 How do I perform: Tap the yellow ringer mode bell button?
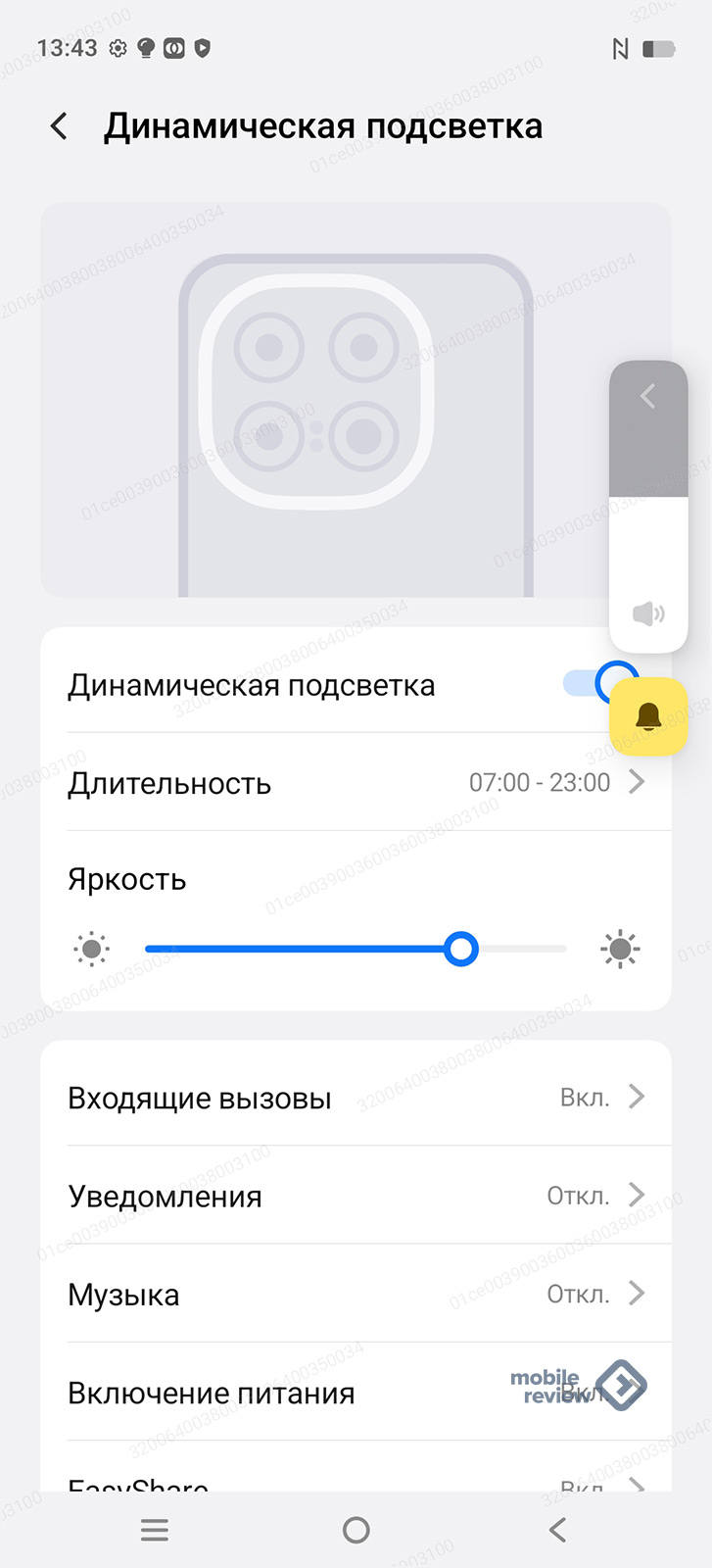pyautogui.click(x=648, y=716)
